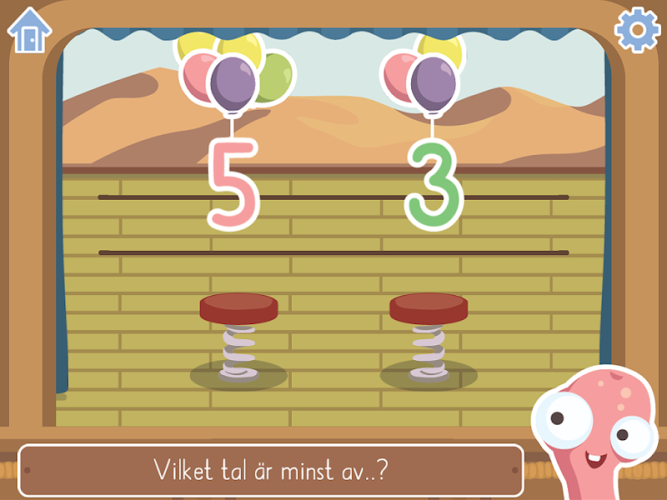Choose the number 3 balloon answer
The image size is (667, 500).
point(434,185)
